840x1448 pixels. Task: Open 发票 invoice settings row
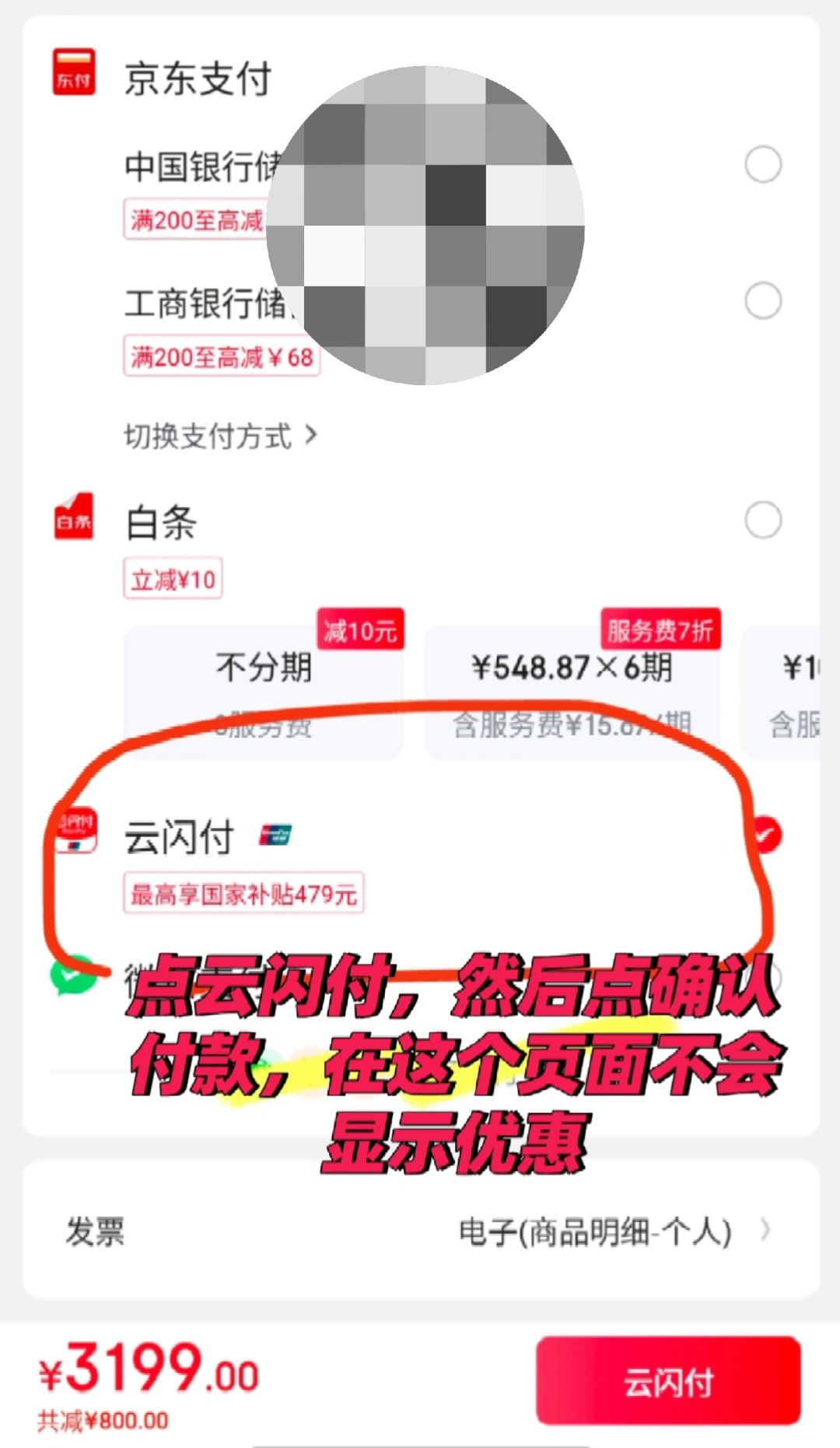pyautogui.click(x=420, y=1231)
